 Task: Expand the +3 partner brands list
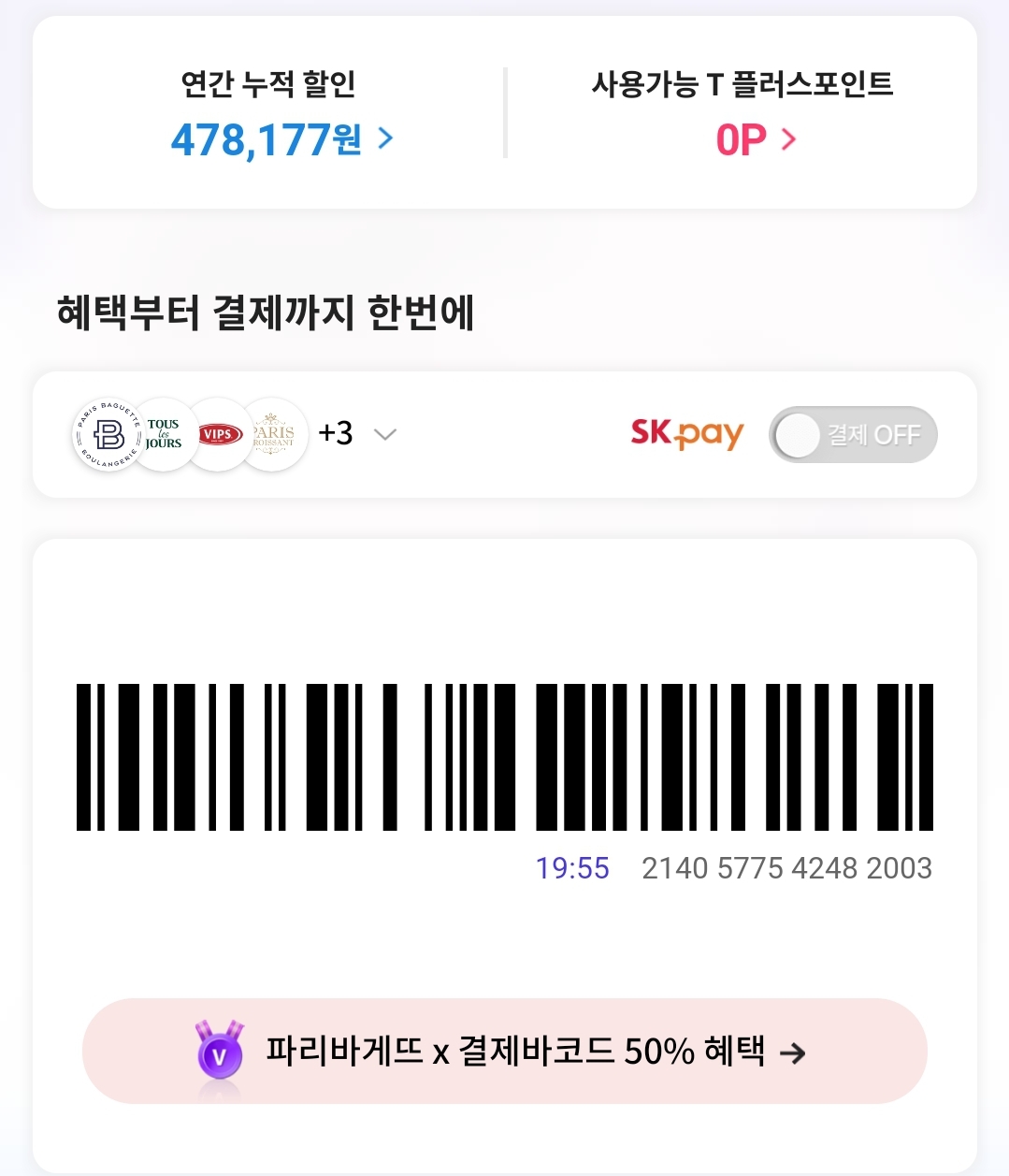(384, 434)
